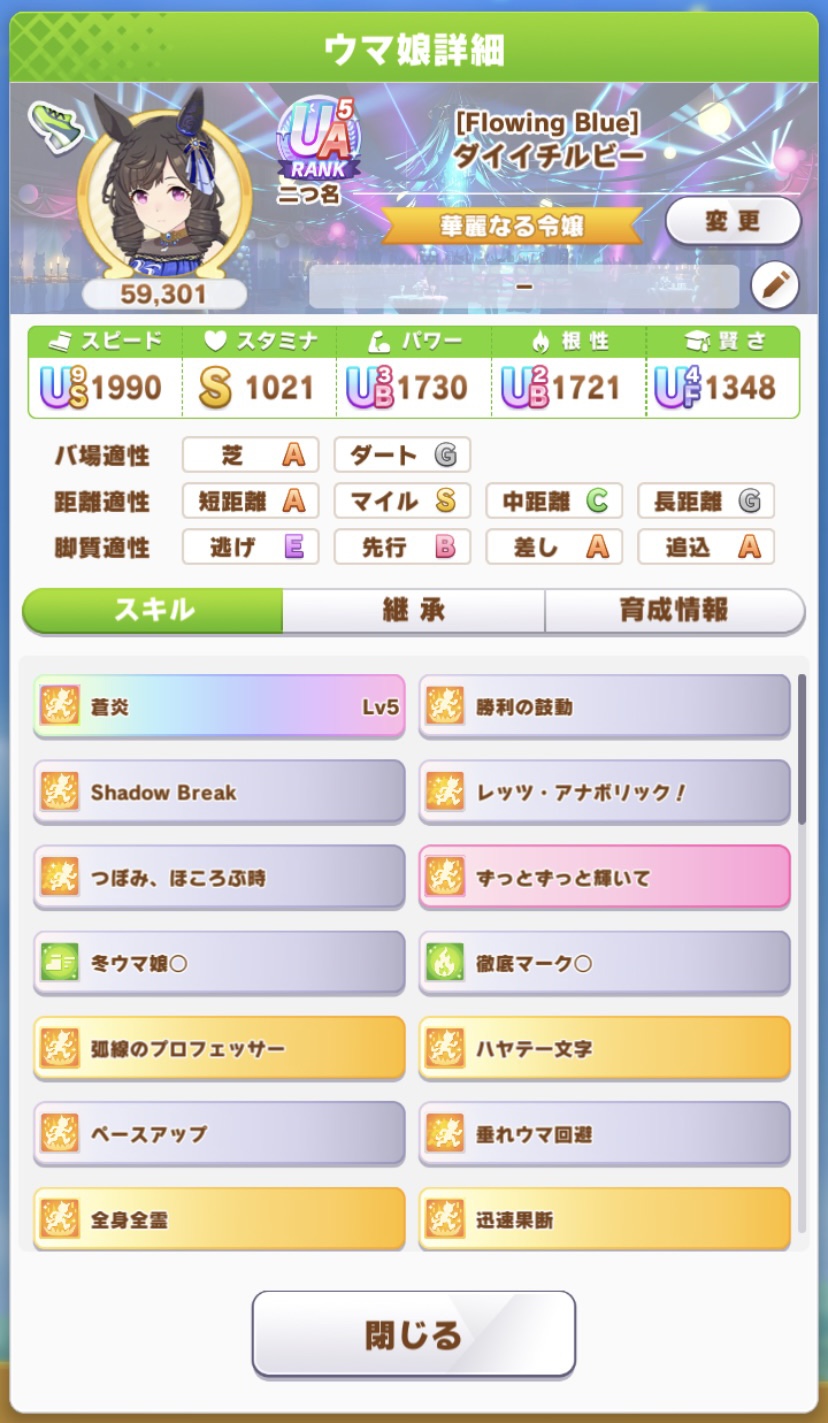This screenshot has height=1423, width=828.
Task: View the 徹底マーク○ skill
Action: (x=604, y=964)
